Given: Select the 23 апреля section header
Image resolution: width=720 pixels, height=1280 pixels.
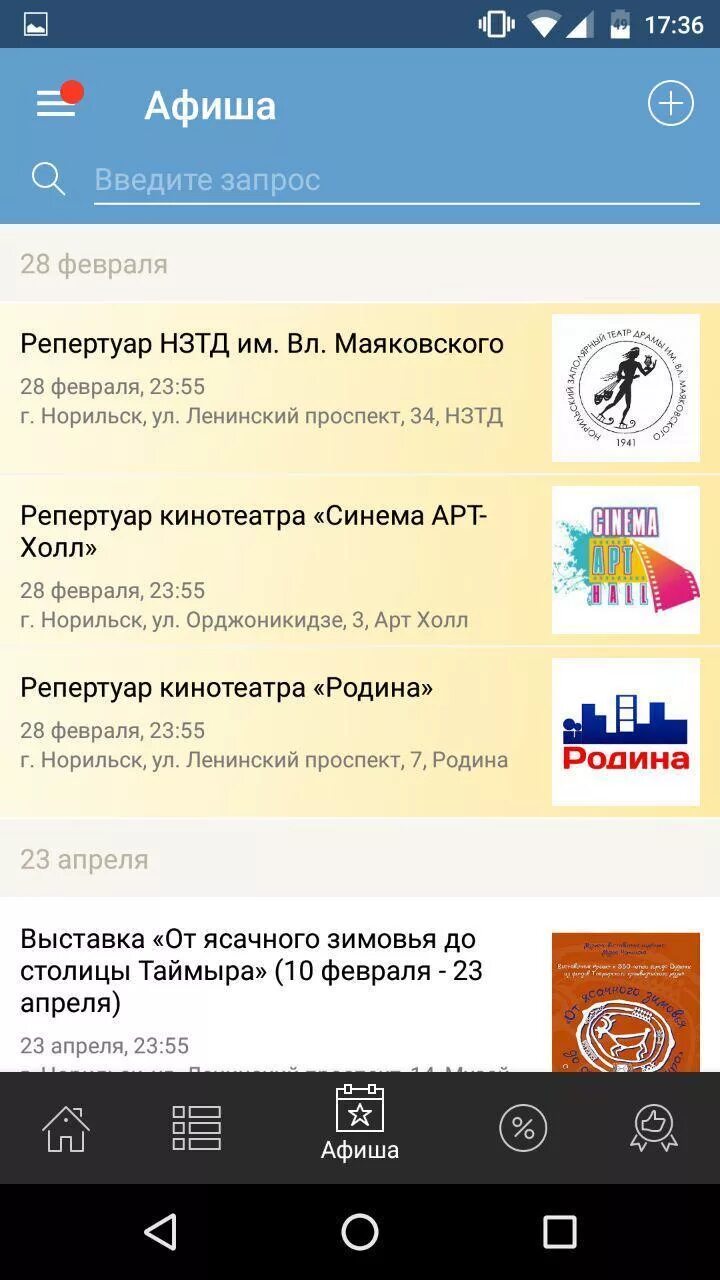Looking at the screenshot, I should click(85, 858).
